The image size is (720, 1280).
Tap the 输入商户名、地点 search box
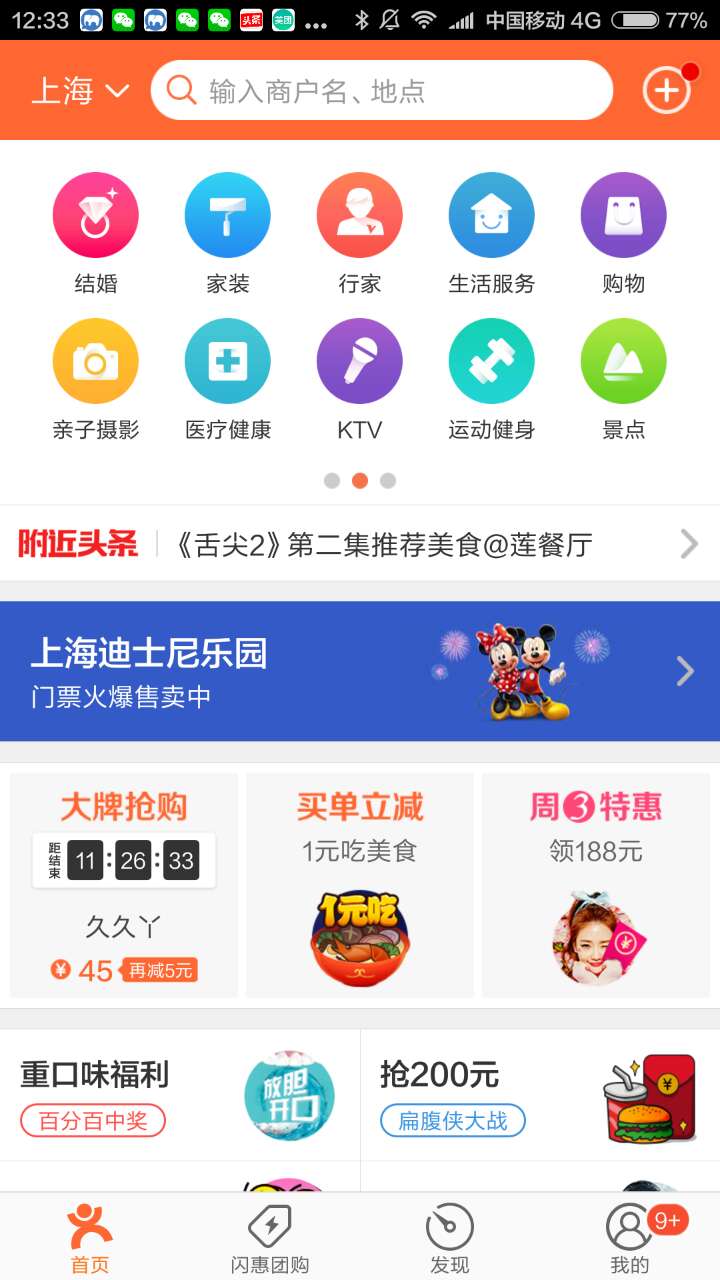(382, 91)
